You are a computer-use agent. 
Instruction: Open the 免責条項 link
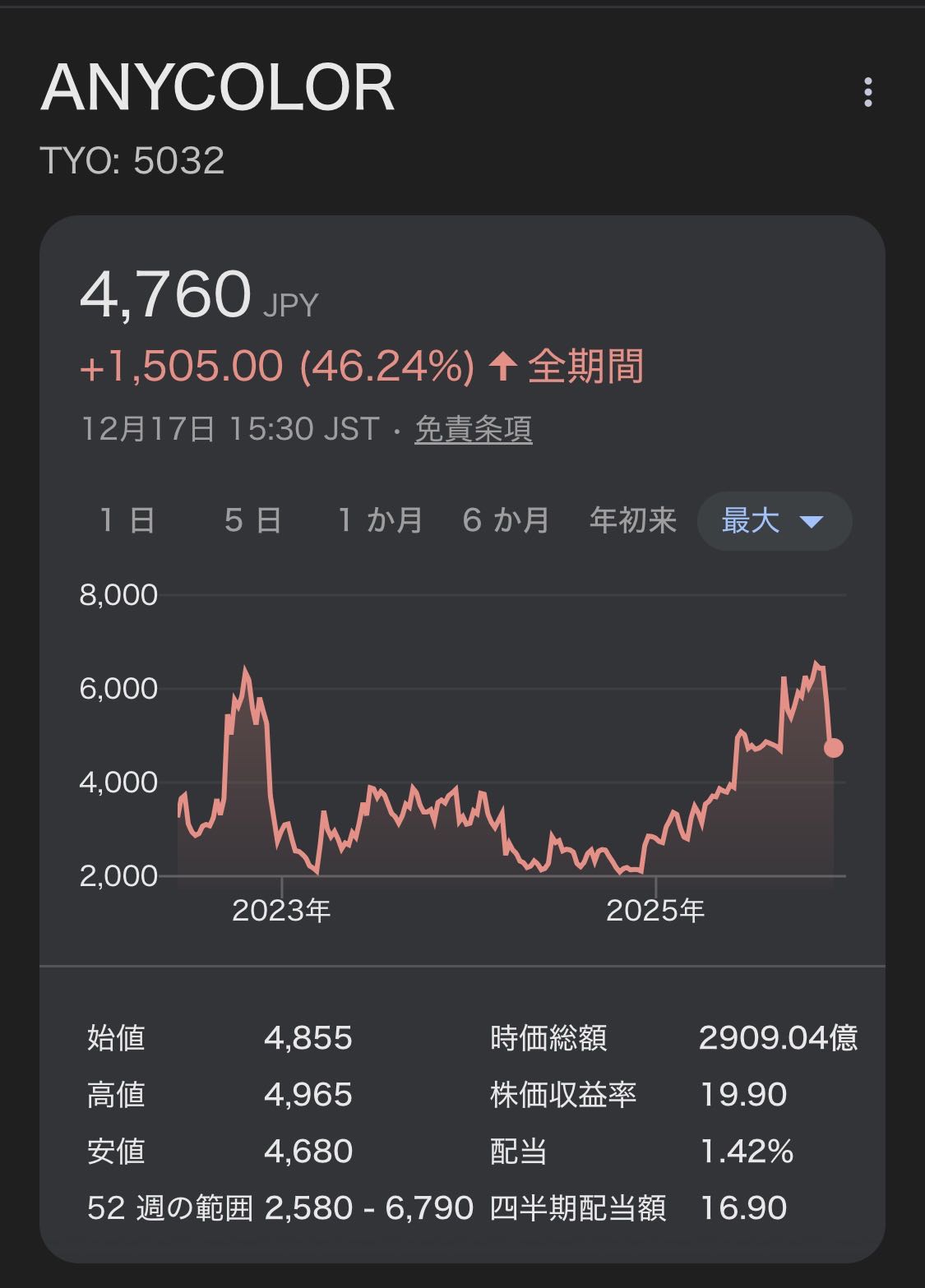(x=473, y=429)
